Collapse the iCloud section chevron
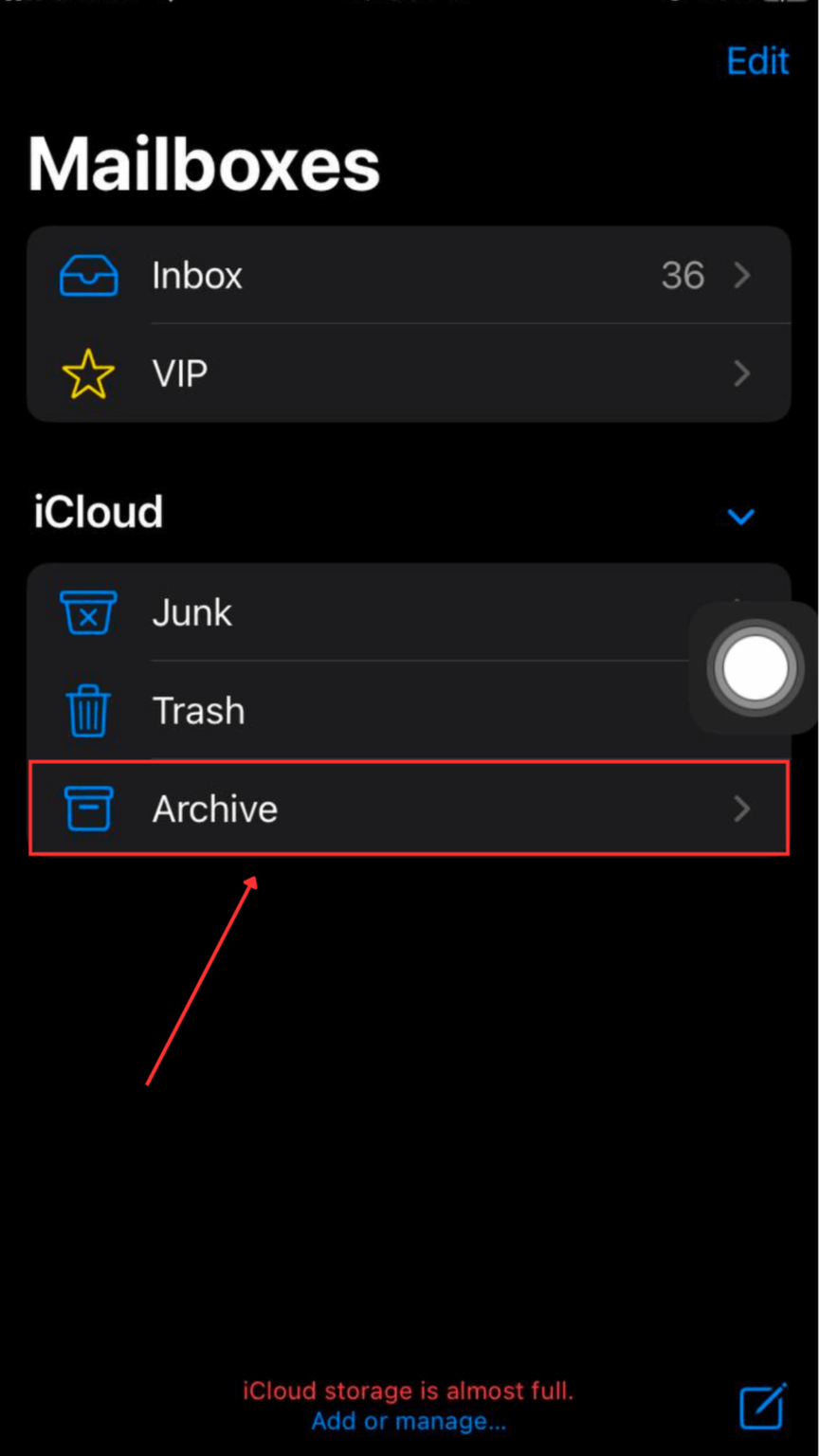This screenshot has height=1456, width=819. click(740, 517)
